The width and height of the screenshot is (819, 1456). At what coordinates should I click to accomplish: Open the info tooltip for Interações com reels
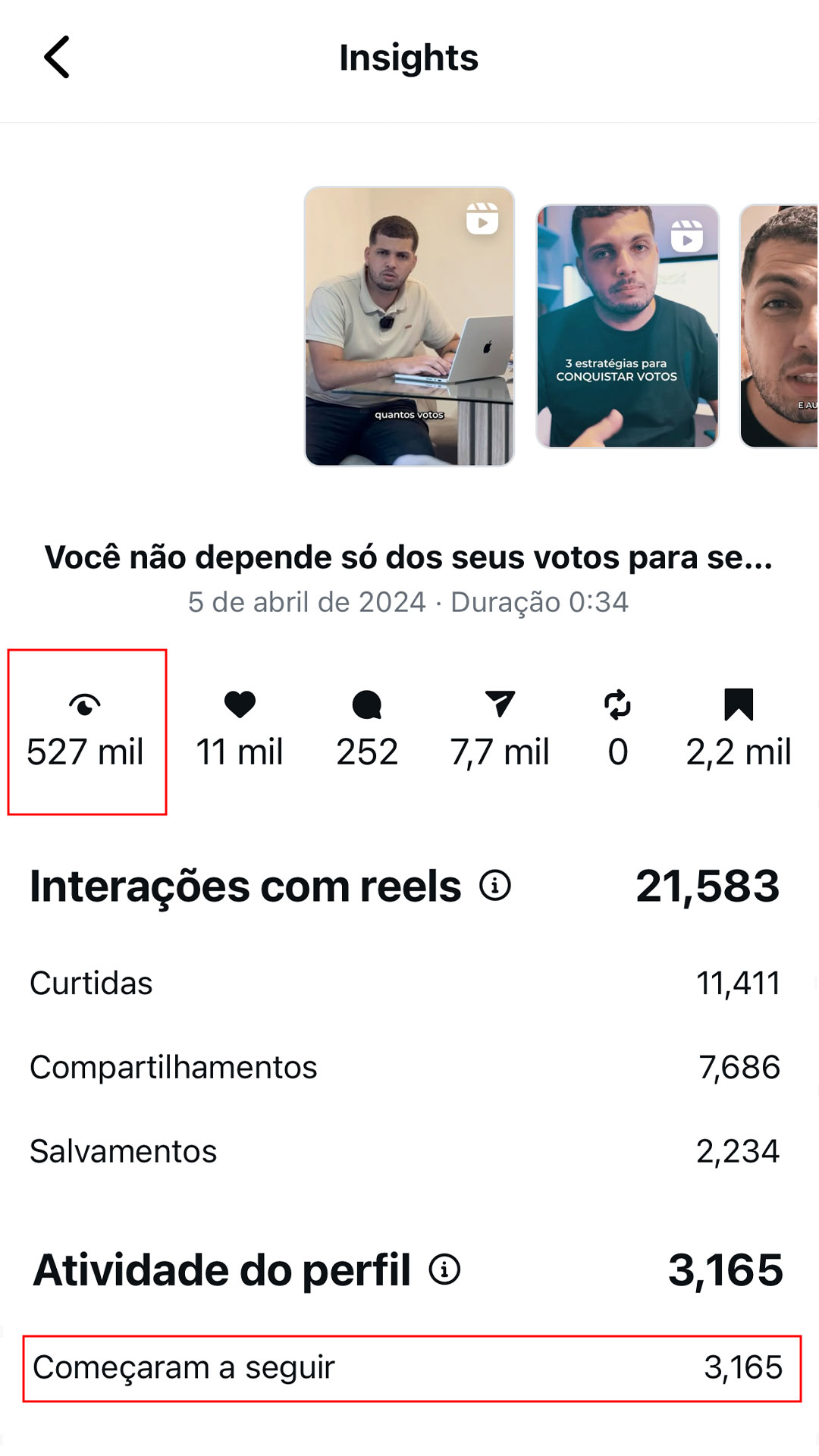click(x=494, y=883)
